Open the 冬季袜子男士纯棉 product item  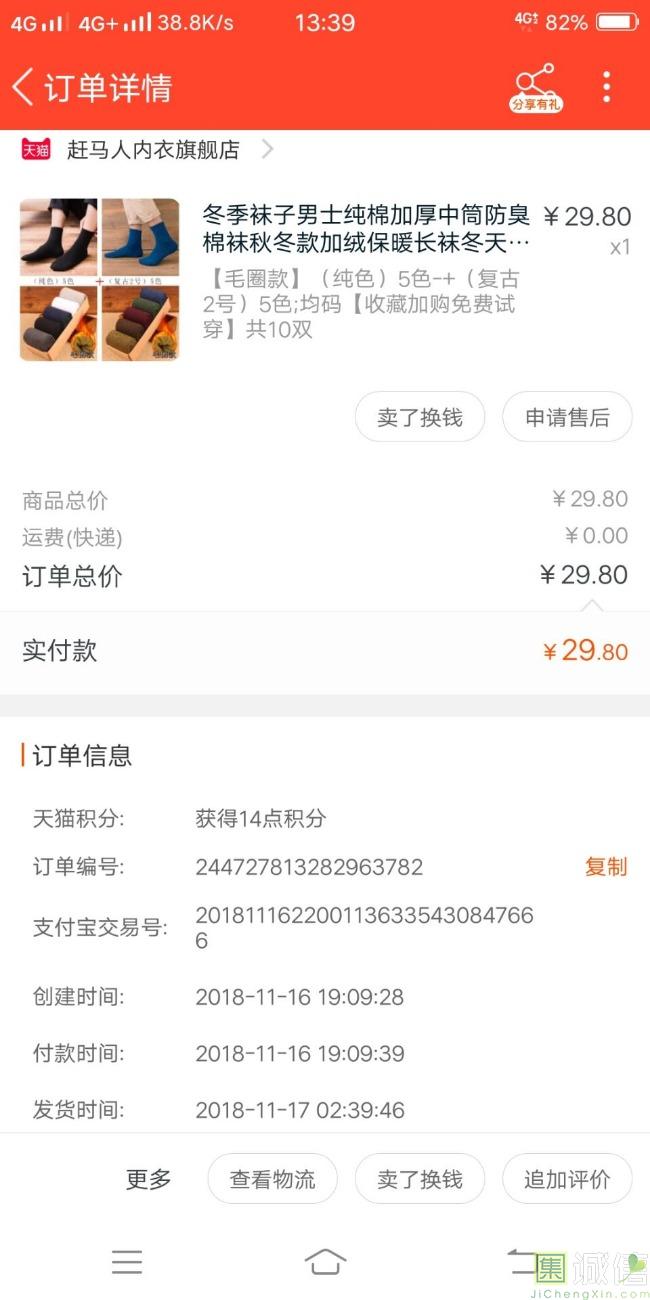coord(366,229)
